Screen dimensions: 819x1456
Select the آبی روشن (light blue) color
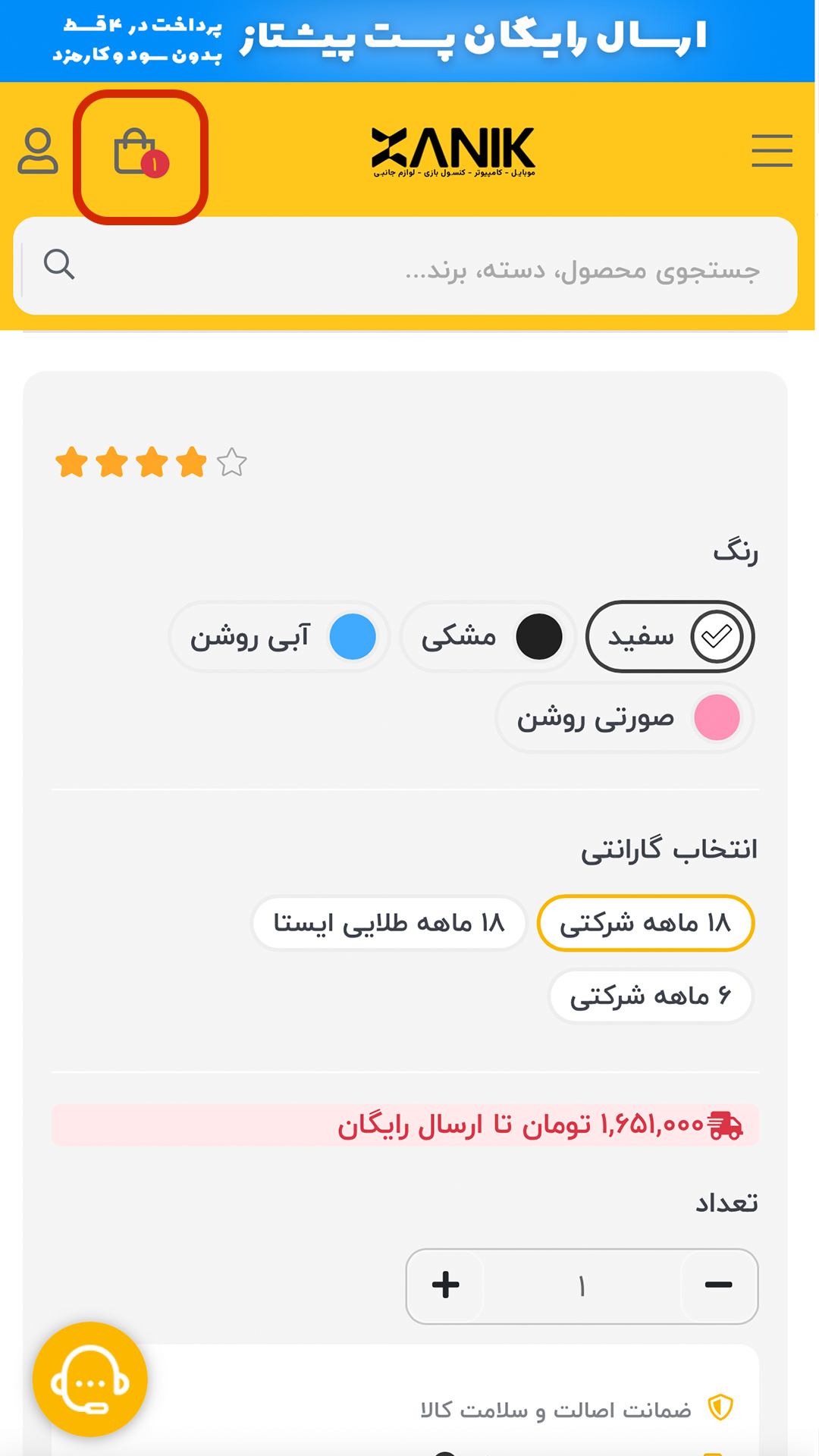[x=279, y=637]
